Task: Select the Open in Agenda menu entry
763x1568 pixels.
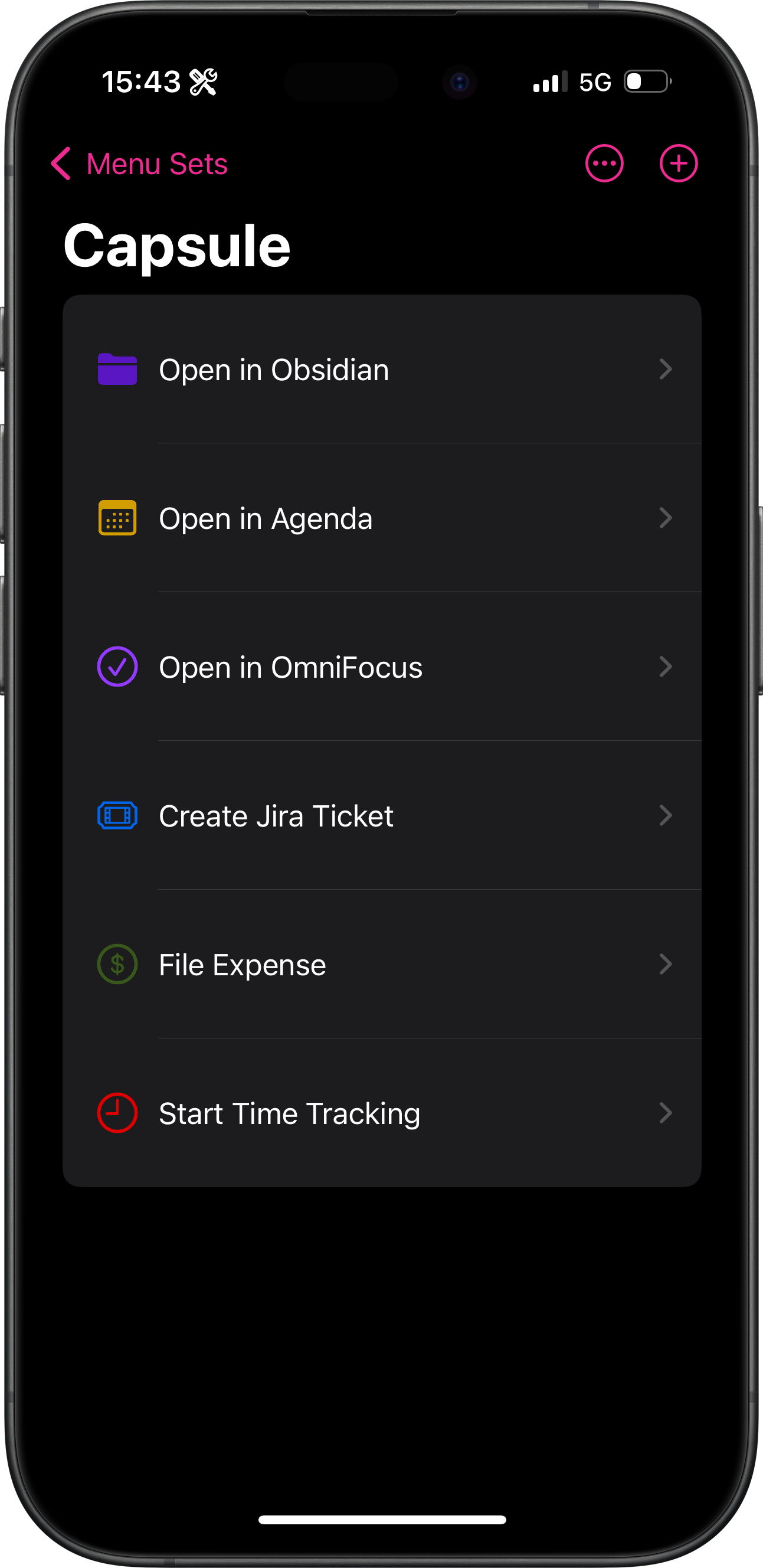Action: (266, 518)
